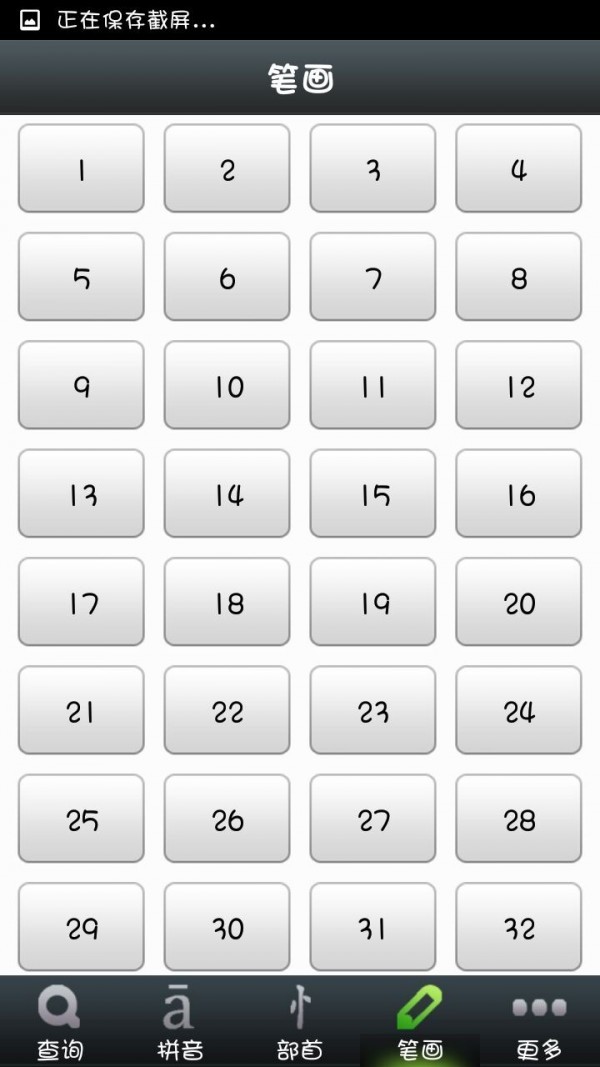
Task: Choose the 4 strokes button
Action: (518, 169)
